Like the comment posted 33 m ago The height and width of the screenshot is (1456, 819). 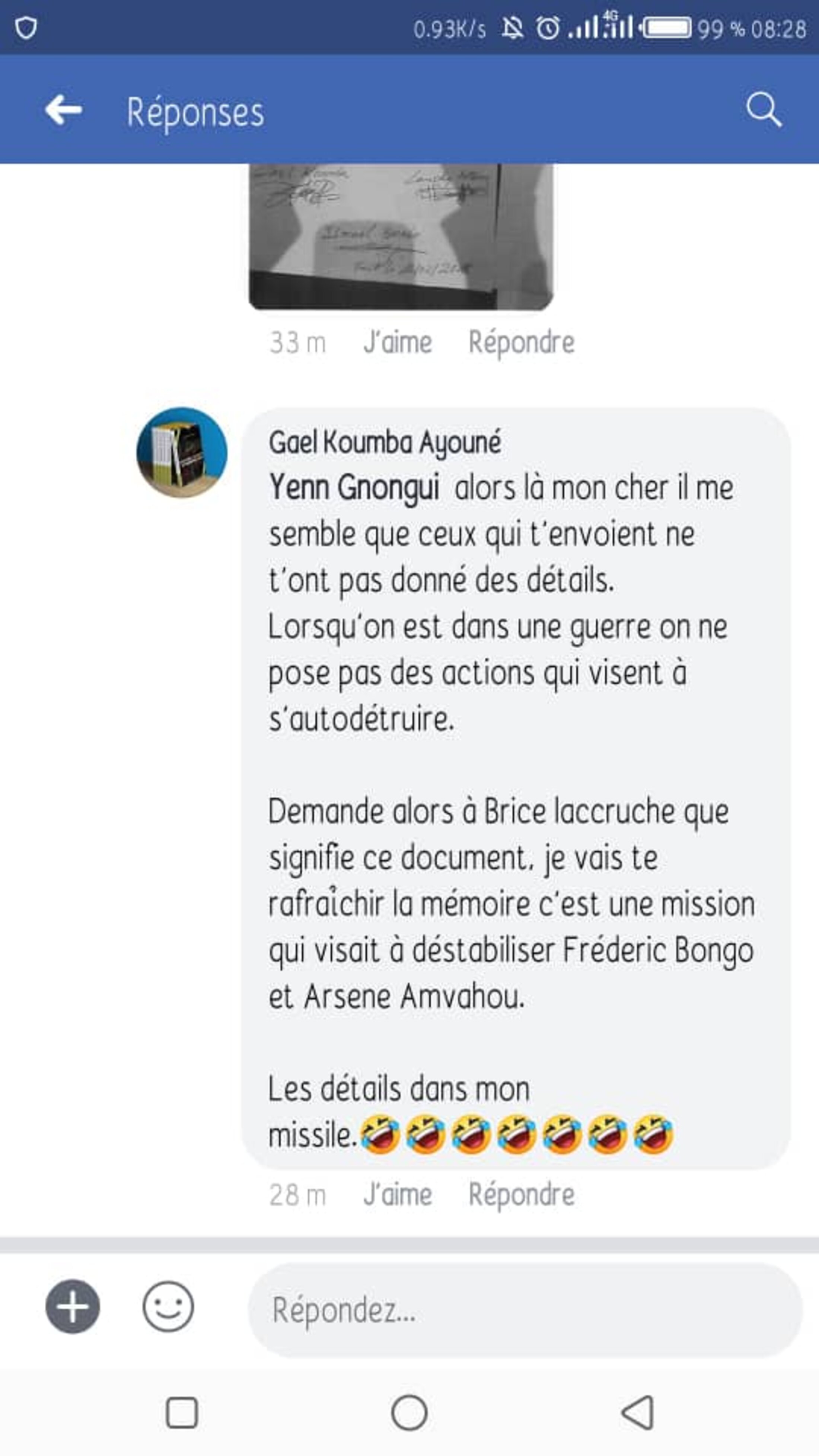click(x=397, y=343)
